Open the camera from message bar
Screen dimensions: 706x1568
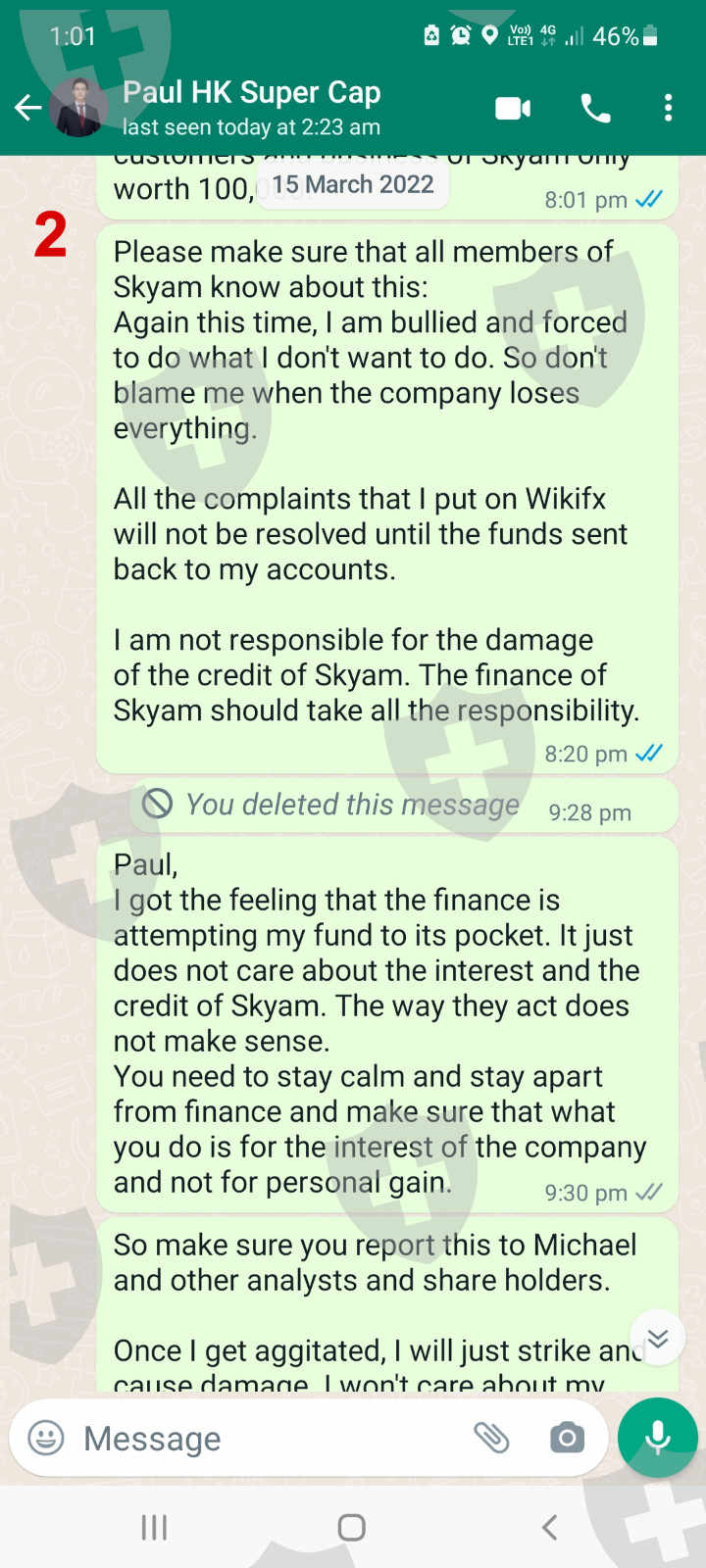[x=567, y=1438]
